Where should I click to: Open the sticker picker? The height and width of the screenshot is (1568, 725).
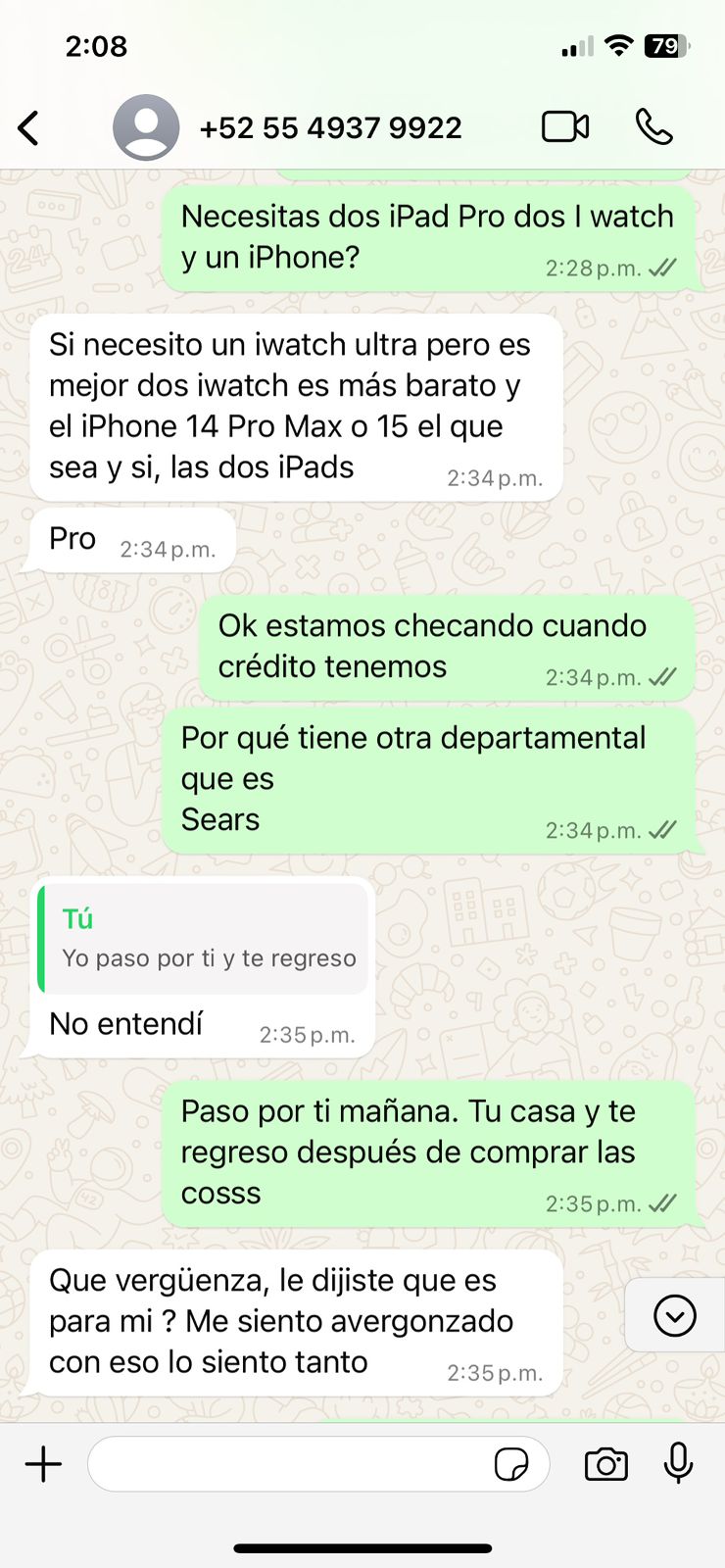click(x=511, y=1465)
